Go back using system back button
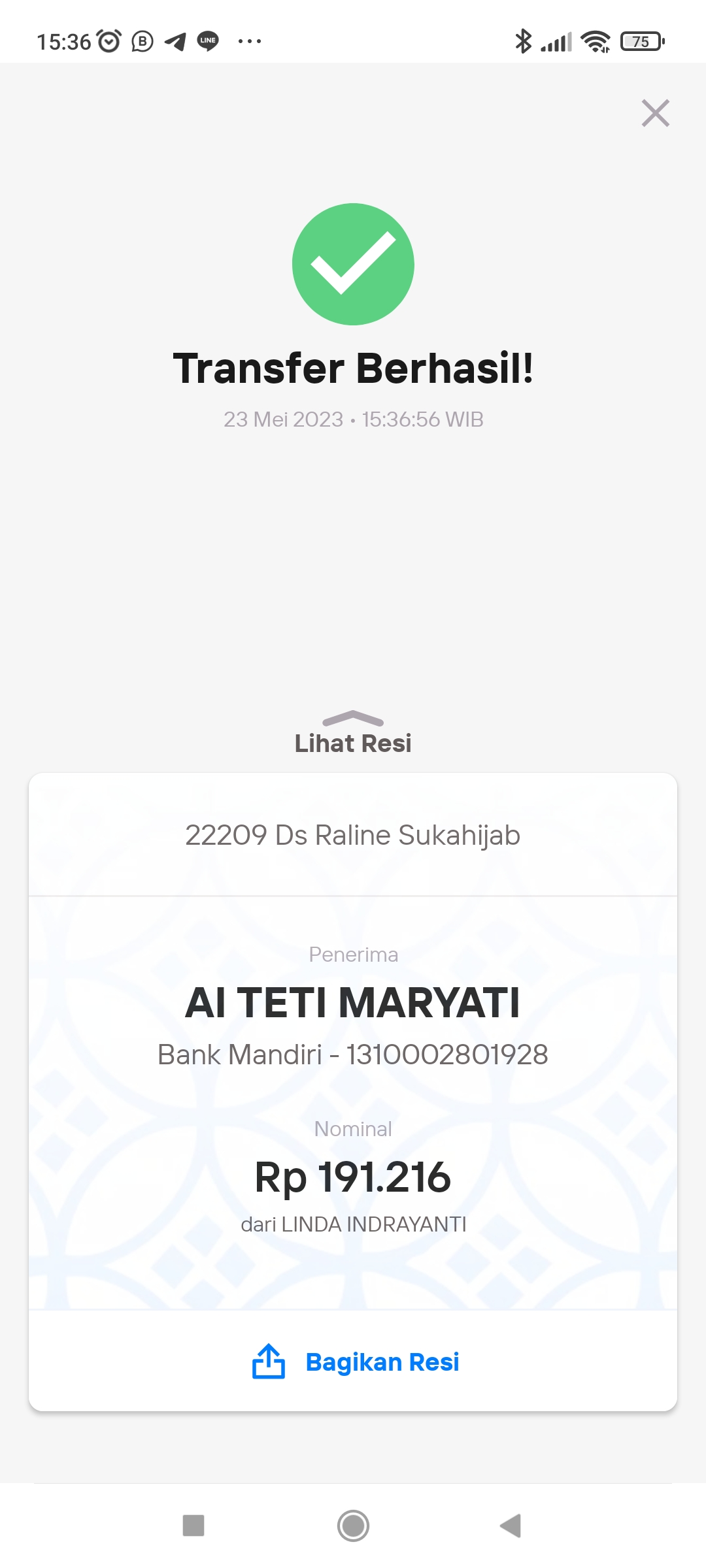706x1568 pixels. pyautogui.click(x=511, y=1526)
